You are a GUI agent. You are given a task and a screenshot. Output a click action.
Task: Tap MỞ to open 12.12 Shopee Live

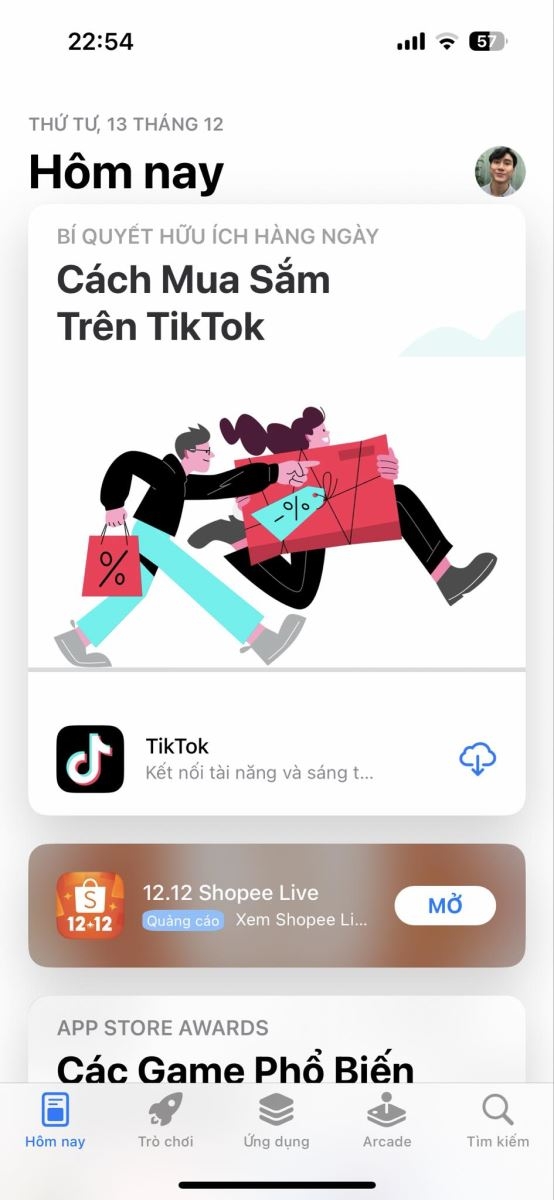click(445, 905)
